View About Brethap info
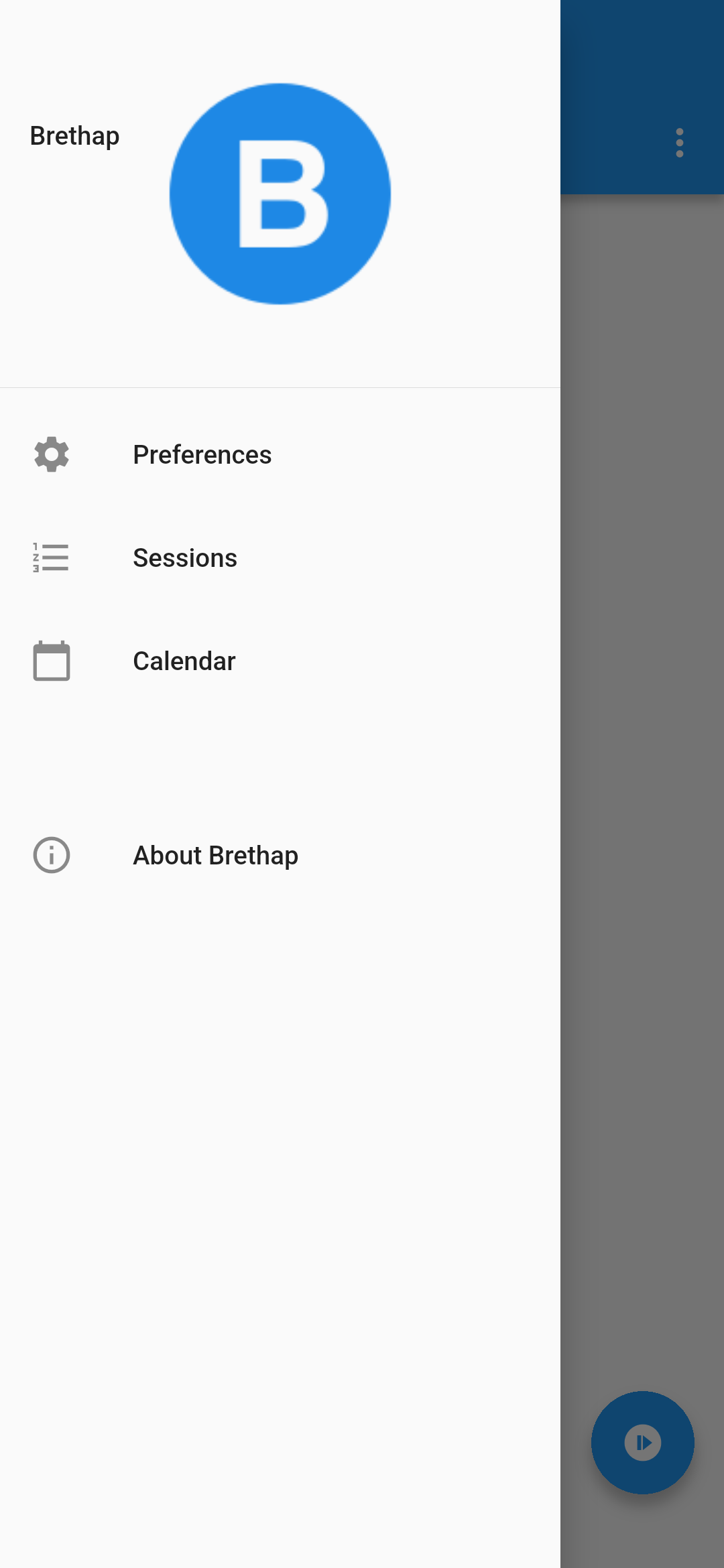 coord(215,856)
